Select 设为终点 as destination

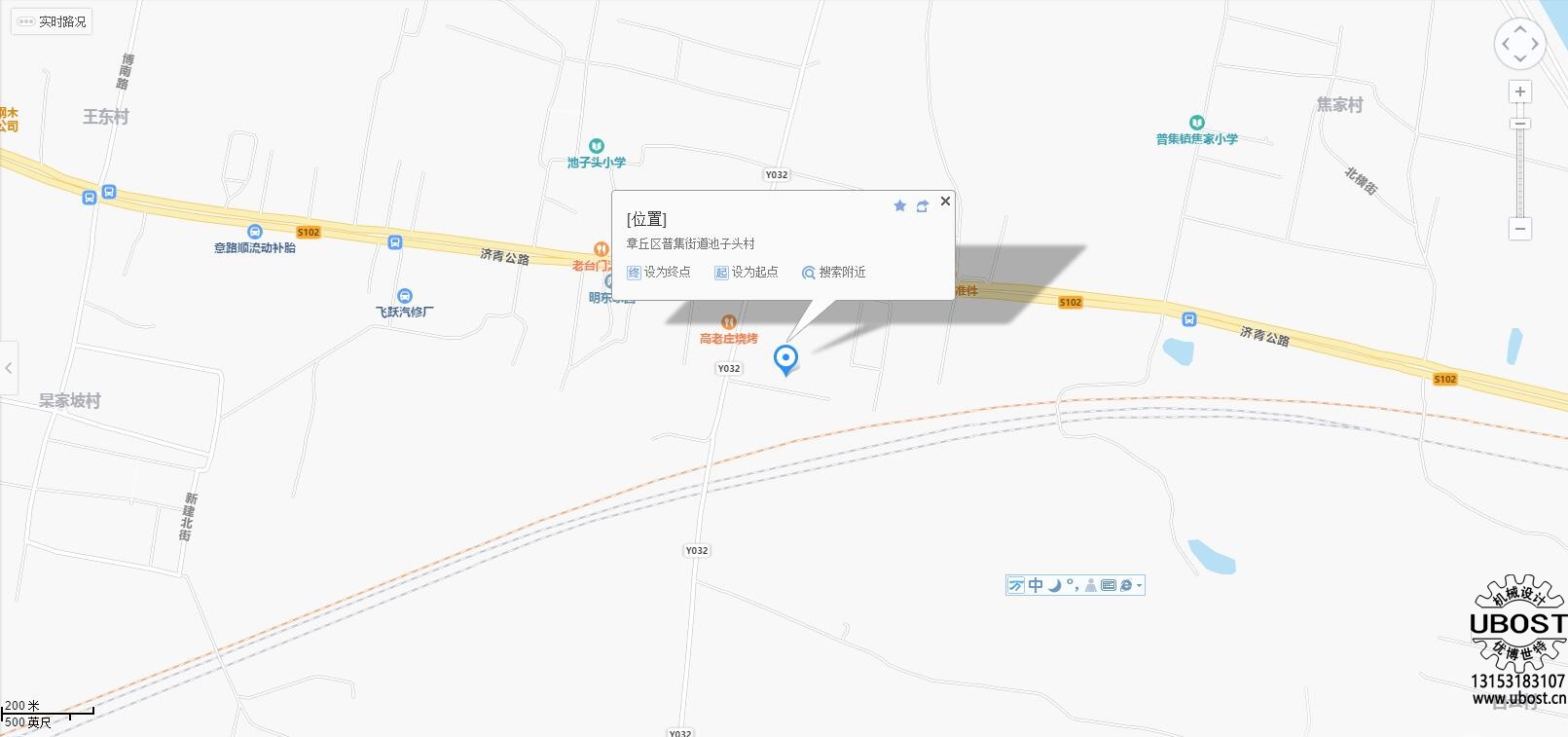(659, 273)
